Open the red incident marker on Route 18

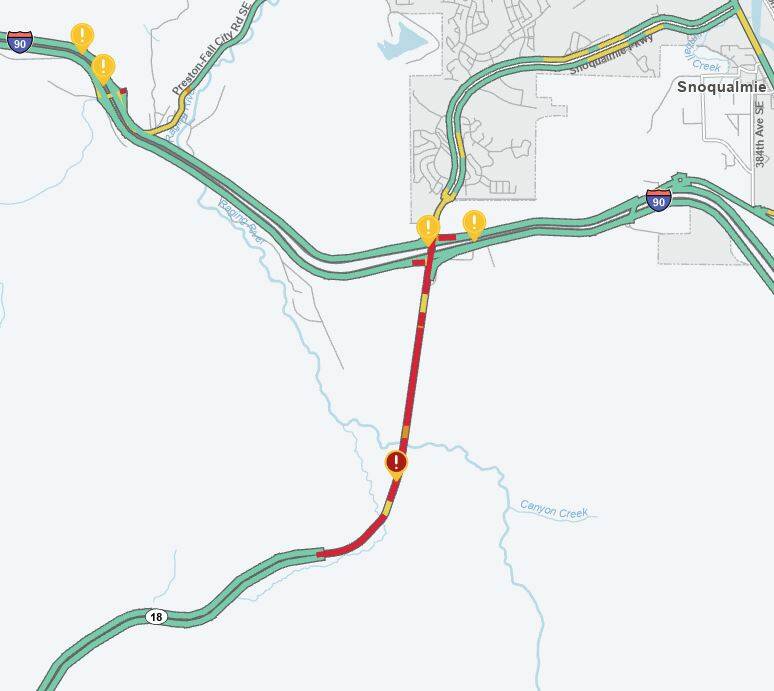tap(397, 462)
